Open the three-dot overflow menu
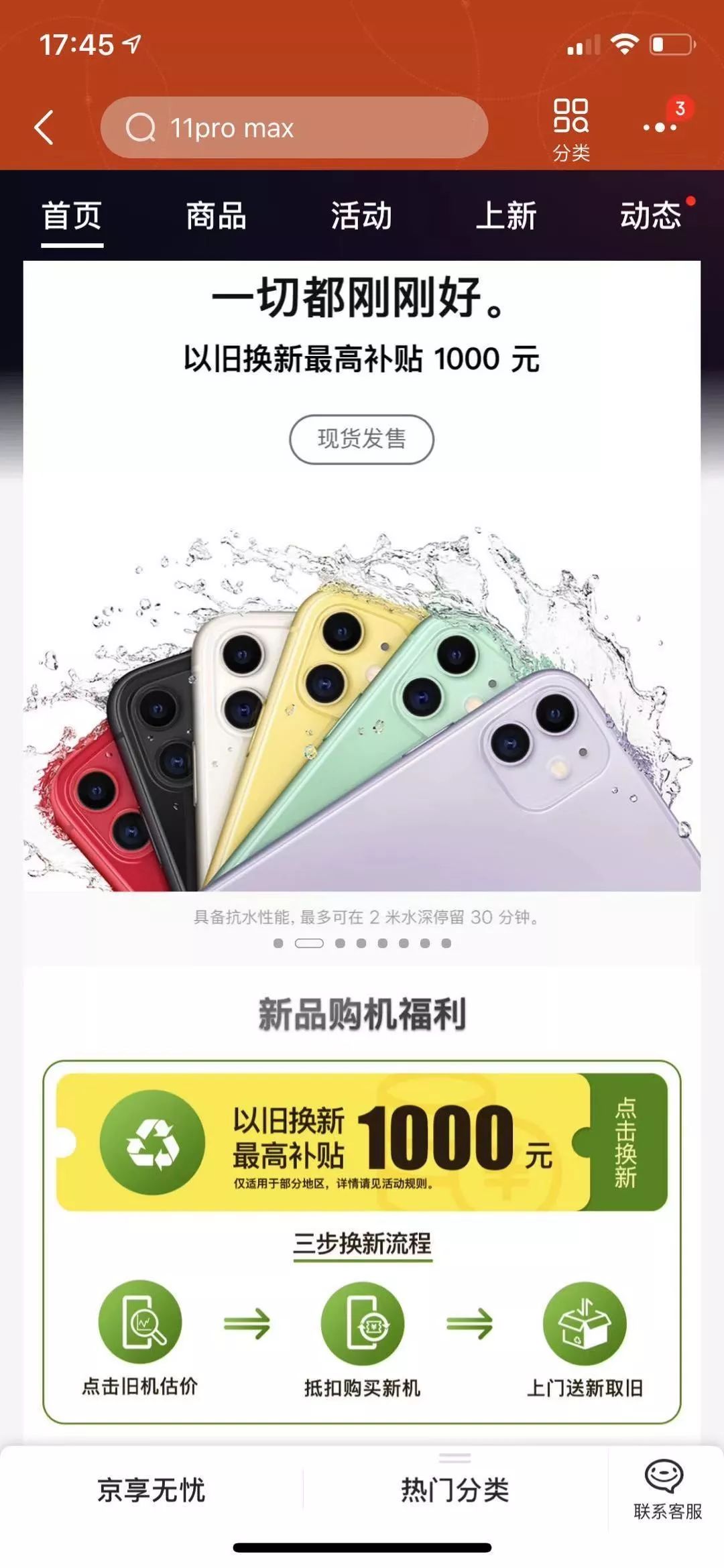724x1568 pixels. [660, 127]
